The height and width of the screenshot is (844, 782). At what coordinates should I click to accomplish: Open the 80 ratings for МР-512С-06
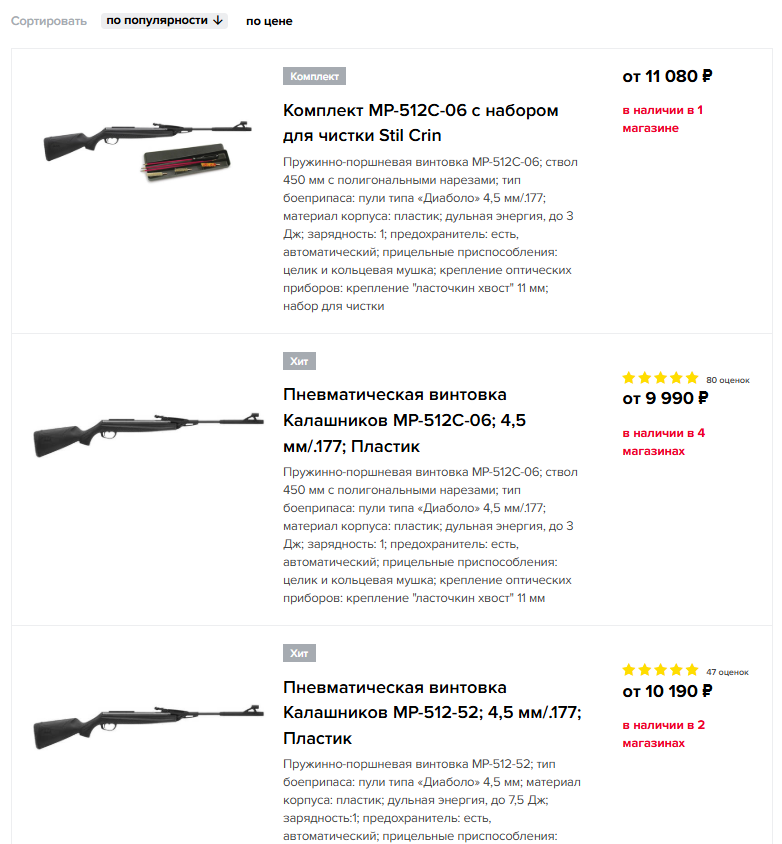[727, 380]
